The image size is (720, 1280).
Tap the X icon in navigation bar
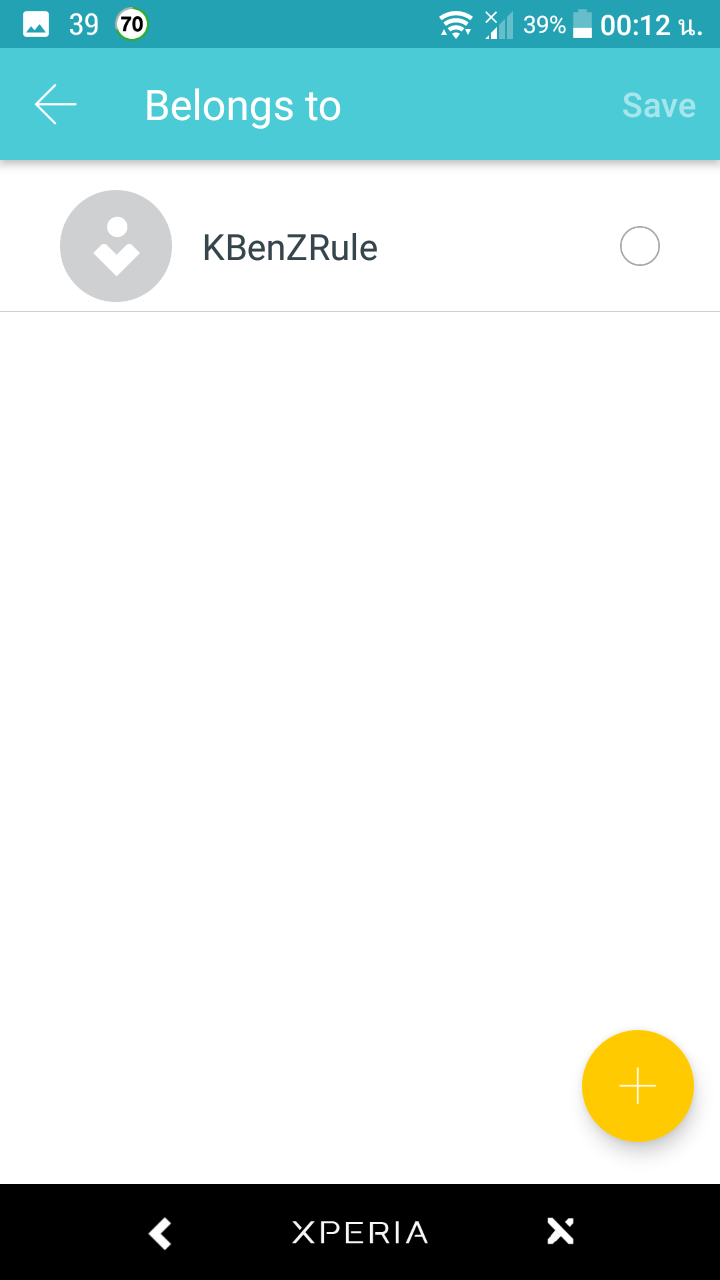click(561, 1232)
